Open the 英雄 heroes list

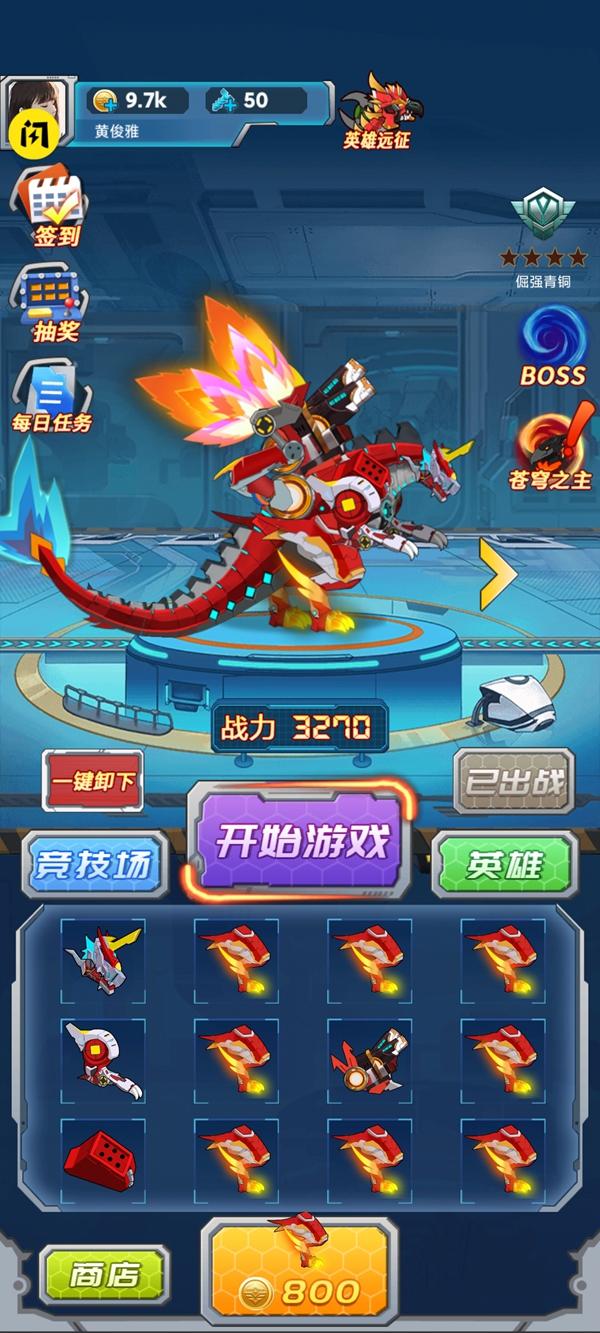click(505, 865)
